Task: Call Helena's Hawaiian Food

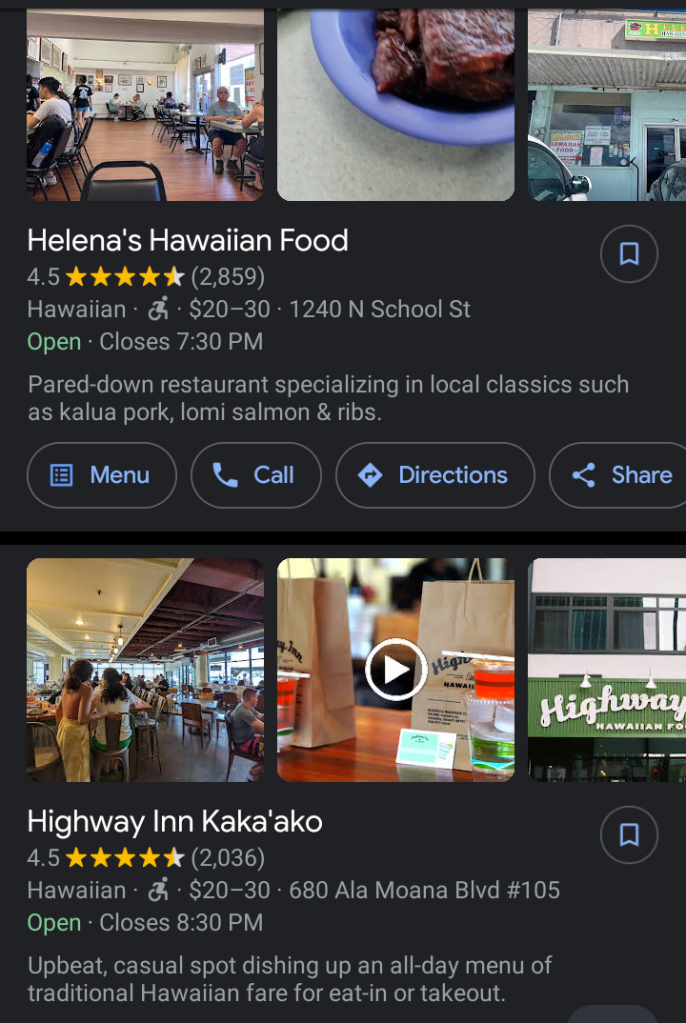Action: (x=256, y=475)
